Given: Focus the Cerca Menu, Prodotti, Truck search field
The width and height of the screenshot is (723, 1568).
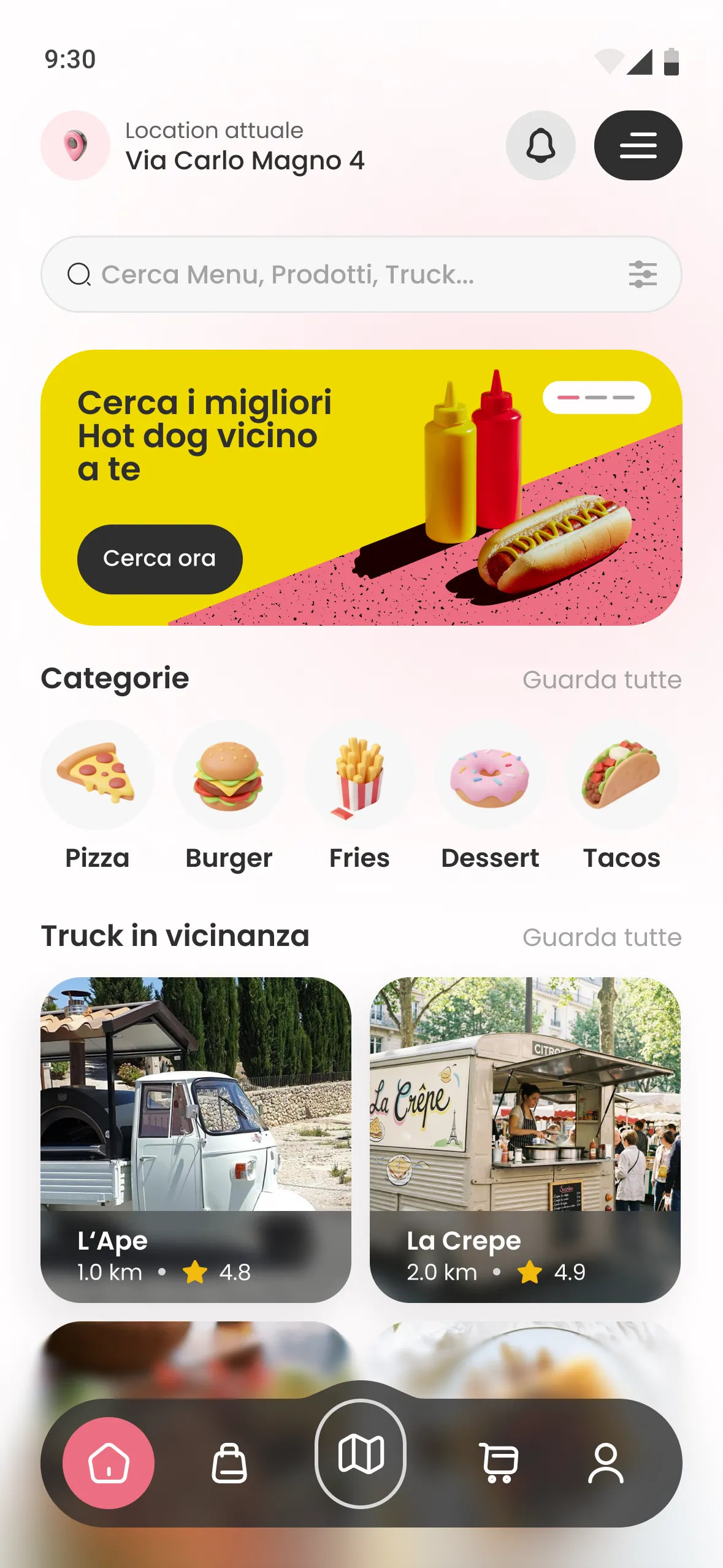Looking at the screenshot, I should [343, 274].
